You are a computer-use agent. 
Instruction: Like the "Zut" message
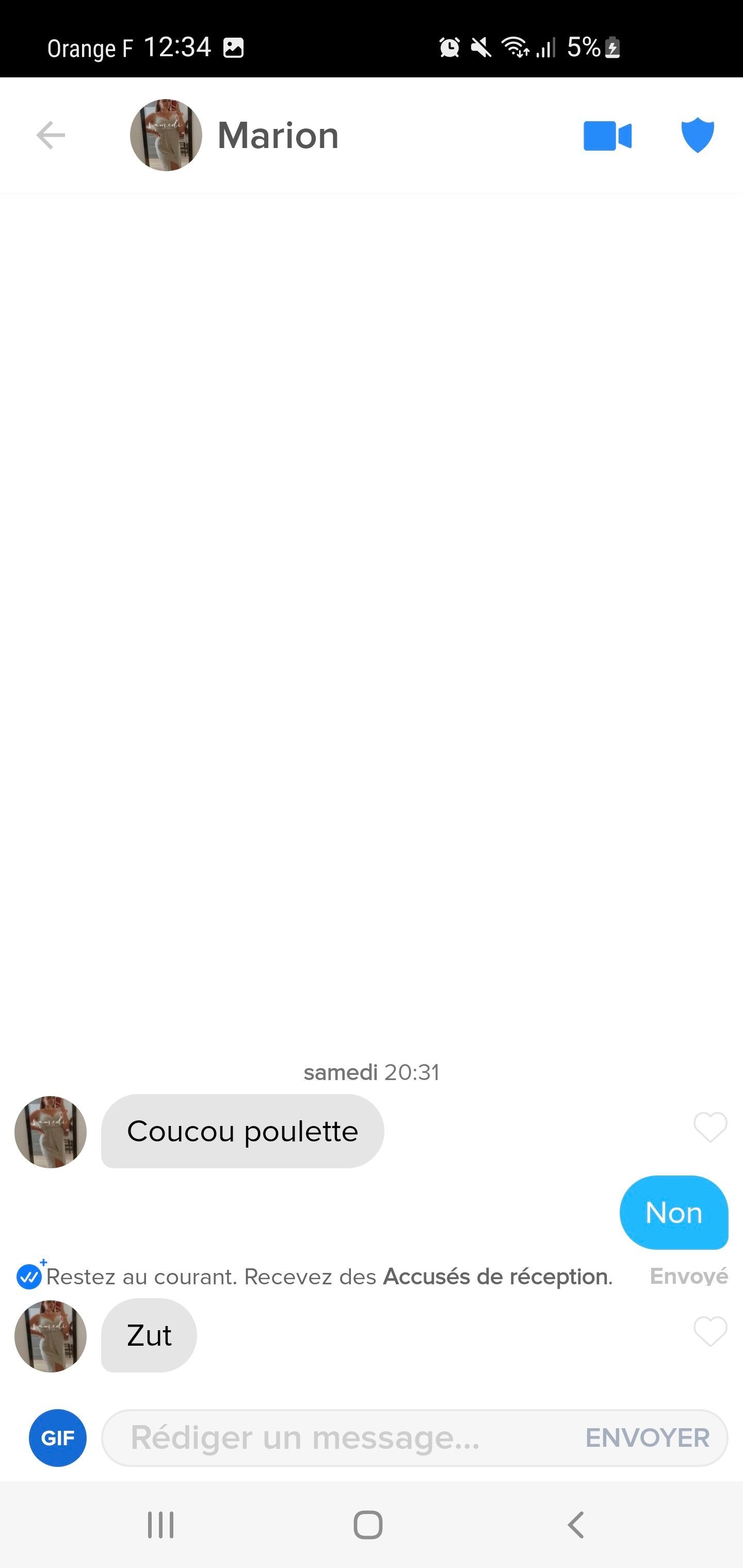pyautogui.click(x=710, y=1331)
